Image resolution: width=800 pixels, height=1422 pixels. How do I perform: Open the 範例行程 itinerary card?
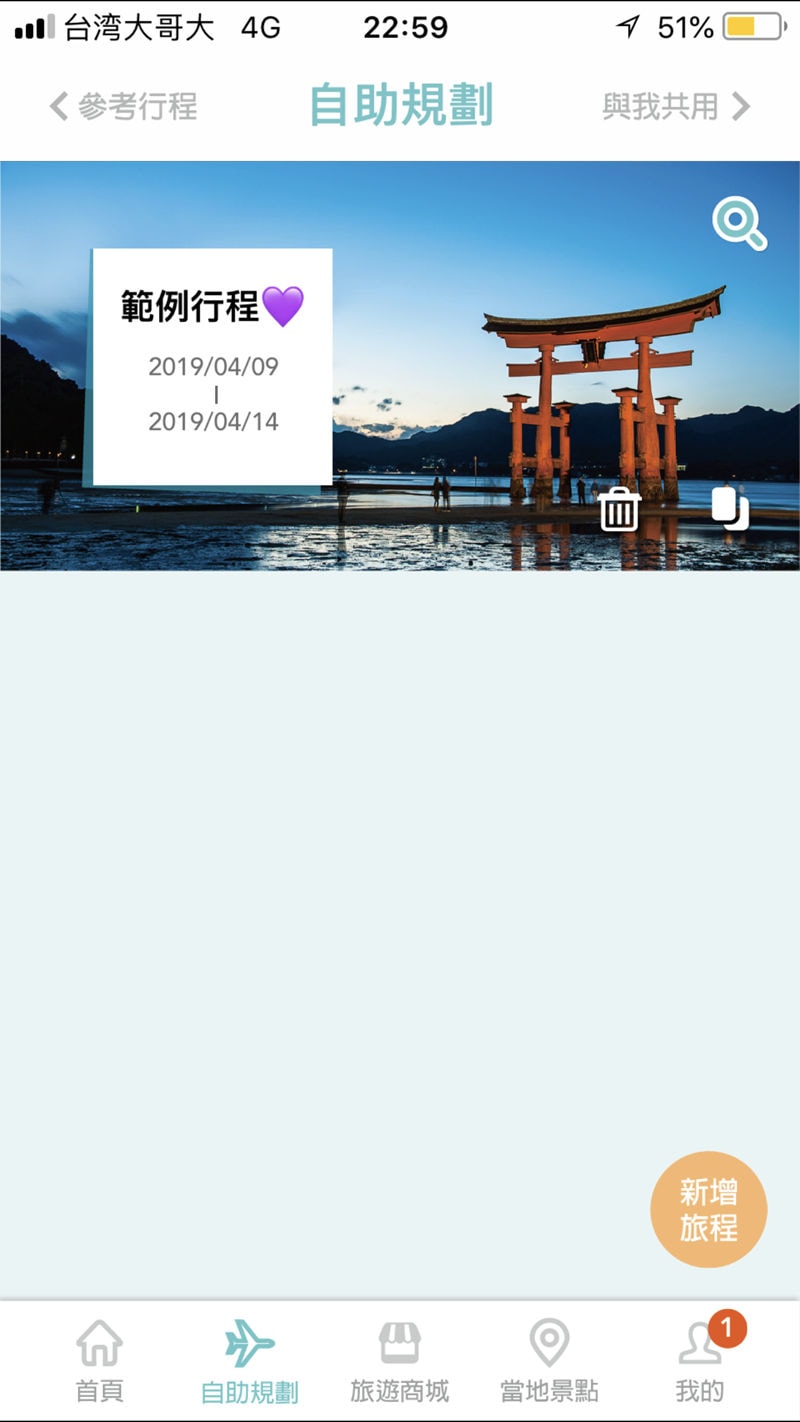click(x=212, y=367)
